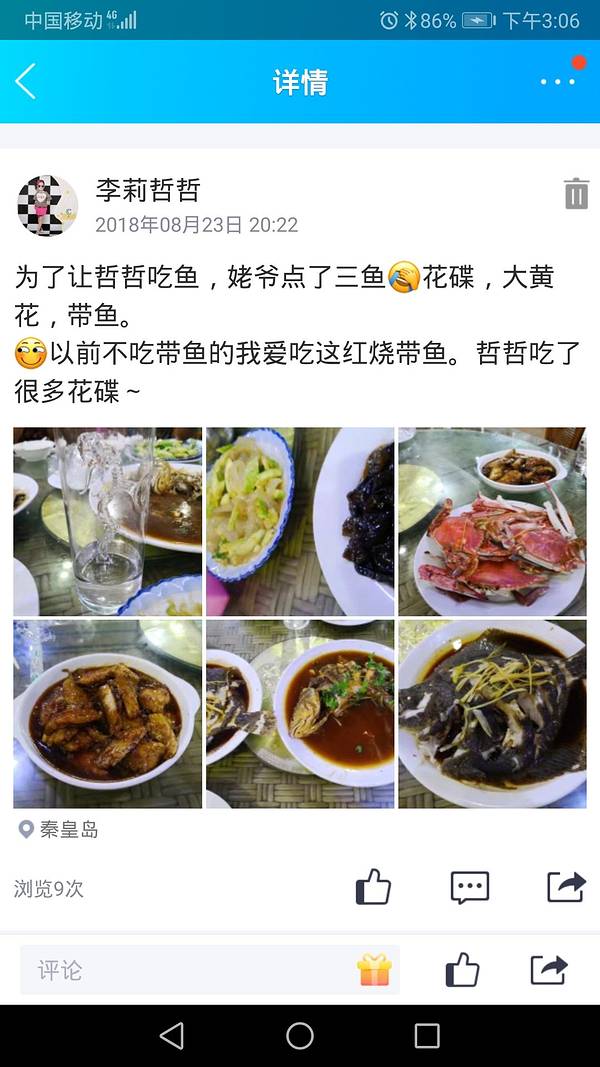Like the post via thumb beside 浏览9次
The height and width of the screenshot is (1067, 600).
(x=373, y=887)
